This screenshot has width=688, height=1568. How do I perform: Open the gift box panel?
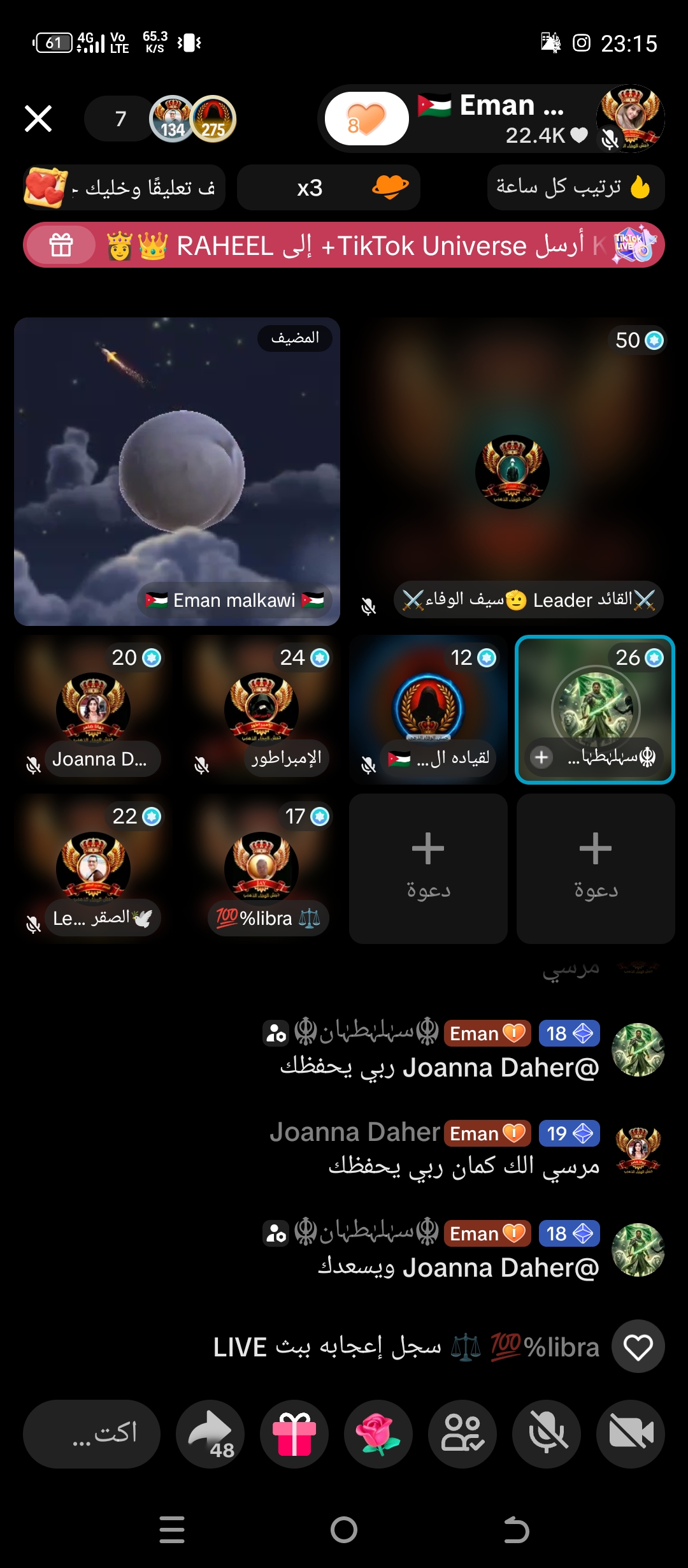pos(294,1434)
